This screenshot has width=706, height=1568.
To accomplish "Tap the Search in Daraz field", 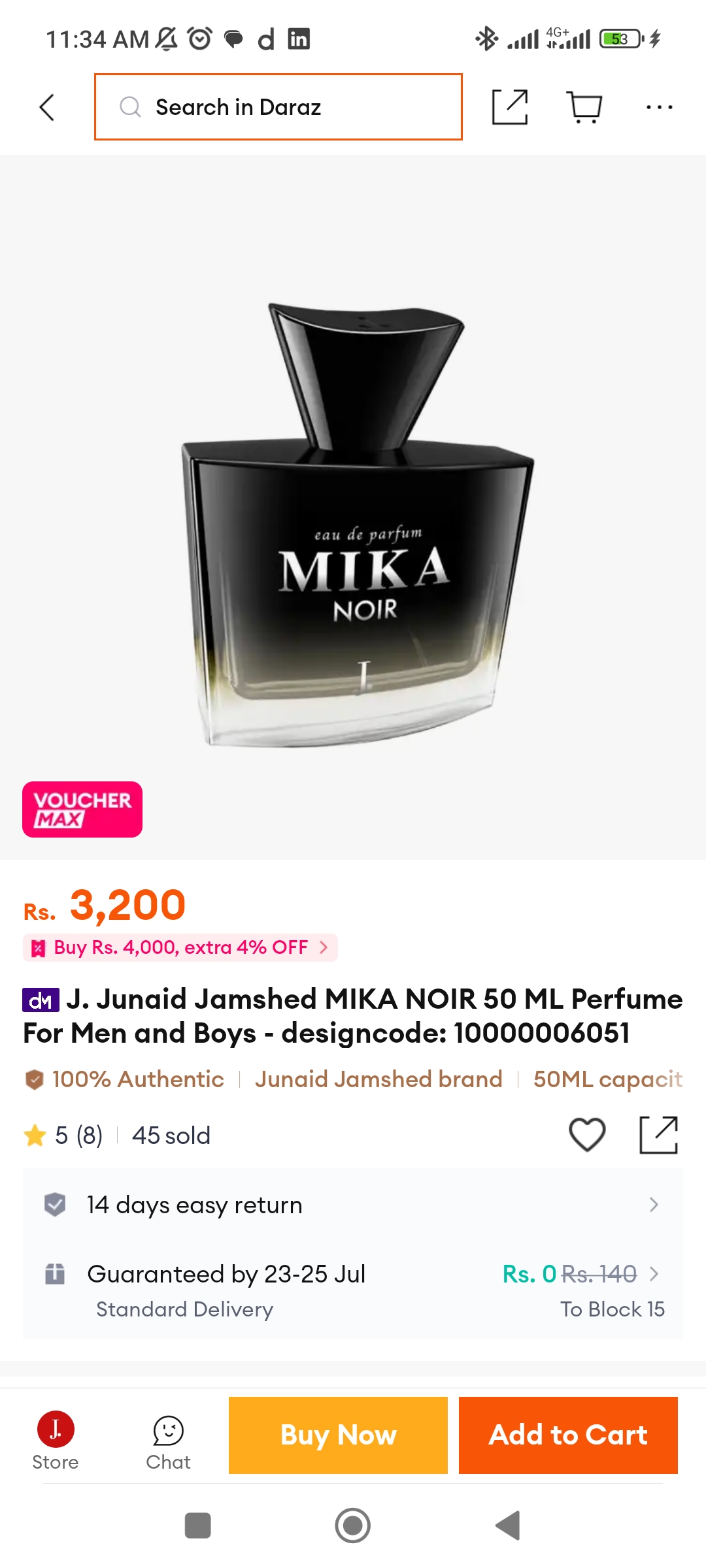I will [x=278, y=107].
